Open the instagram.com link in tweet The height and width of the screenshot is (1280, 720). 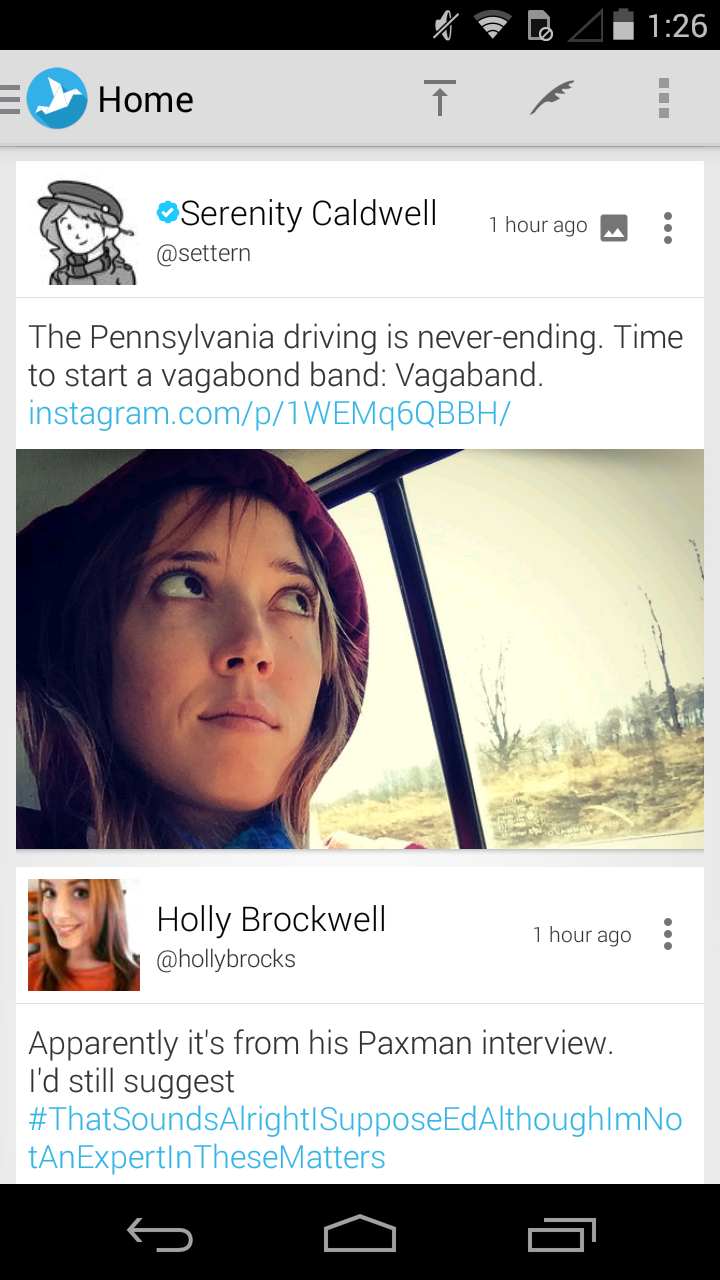(269, 413)
